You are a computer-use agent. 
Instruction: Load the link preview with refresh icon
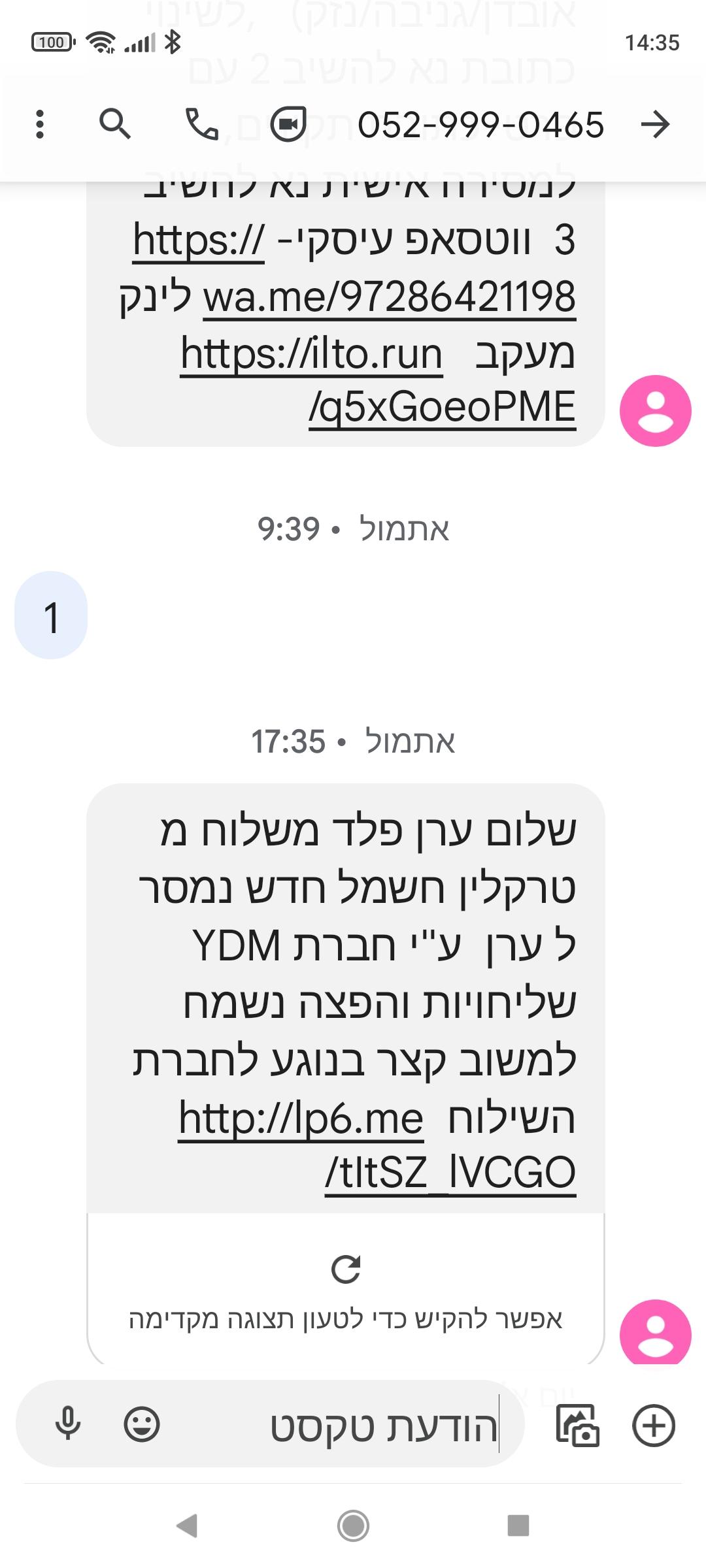point(346,1269)
